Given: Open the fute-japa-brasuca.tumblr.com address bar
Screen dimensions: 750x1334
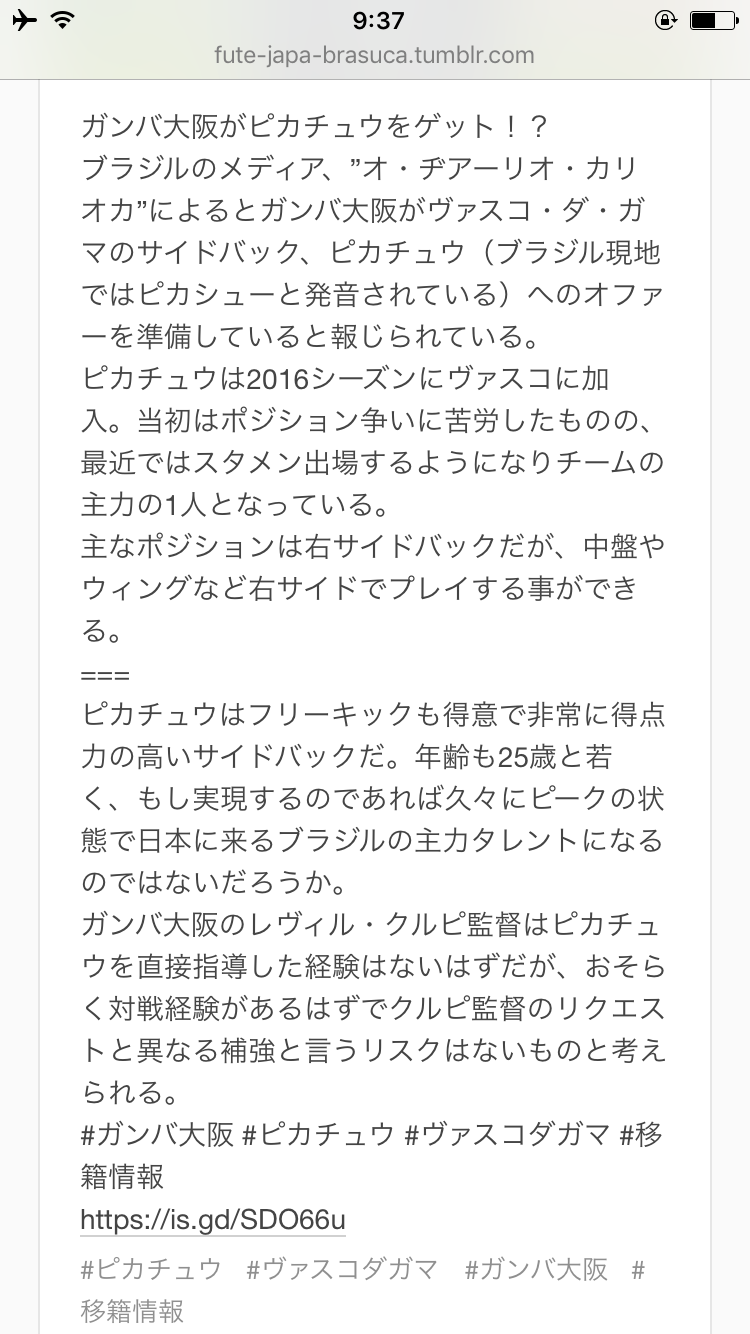Looking at the screenshot, I should [x=374, y=55].
